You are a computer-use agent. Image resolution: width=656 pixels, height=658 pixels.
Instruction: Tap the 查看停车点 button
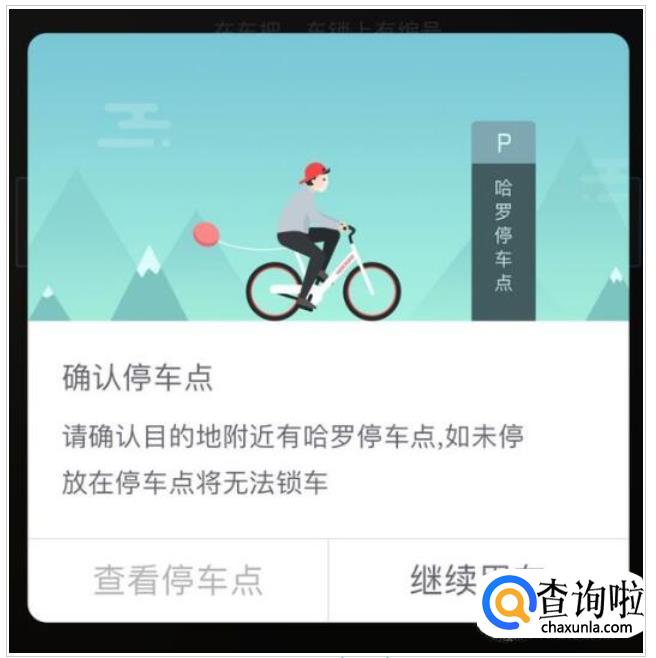(178, 579)
